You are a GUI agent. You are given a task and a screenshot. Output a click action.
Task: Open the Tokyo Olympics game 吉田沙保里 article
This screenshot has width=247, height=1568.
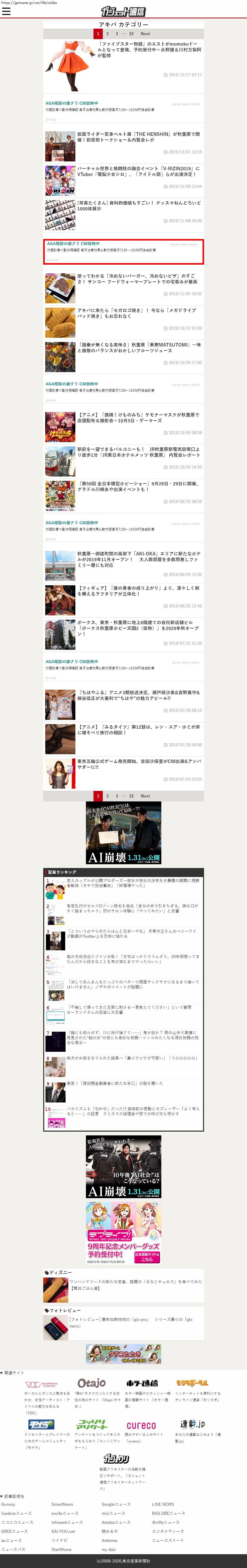pyautogui.click(x=138, y=764)
